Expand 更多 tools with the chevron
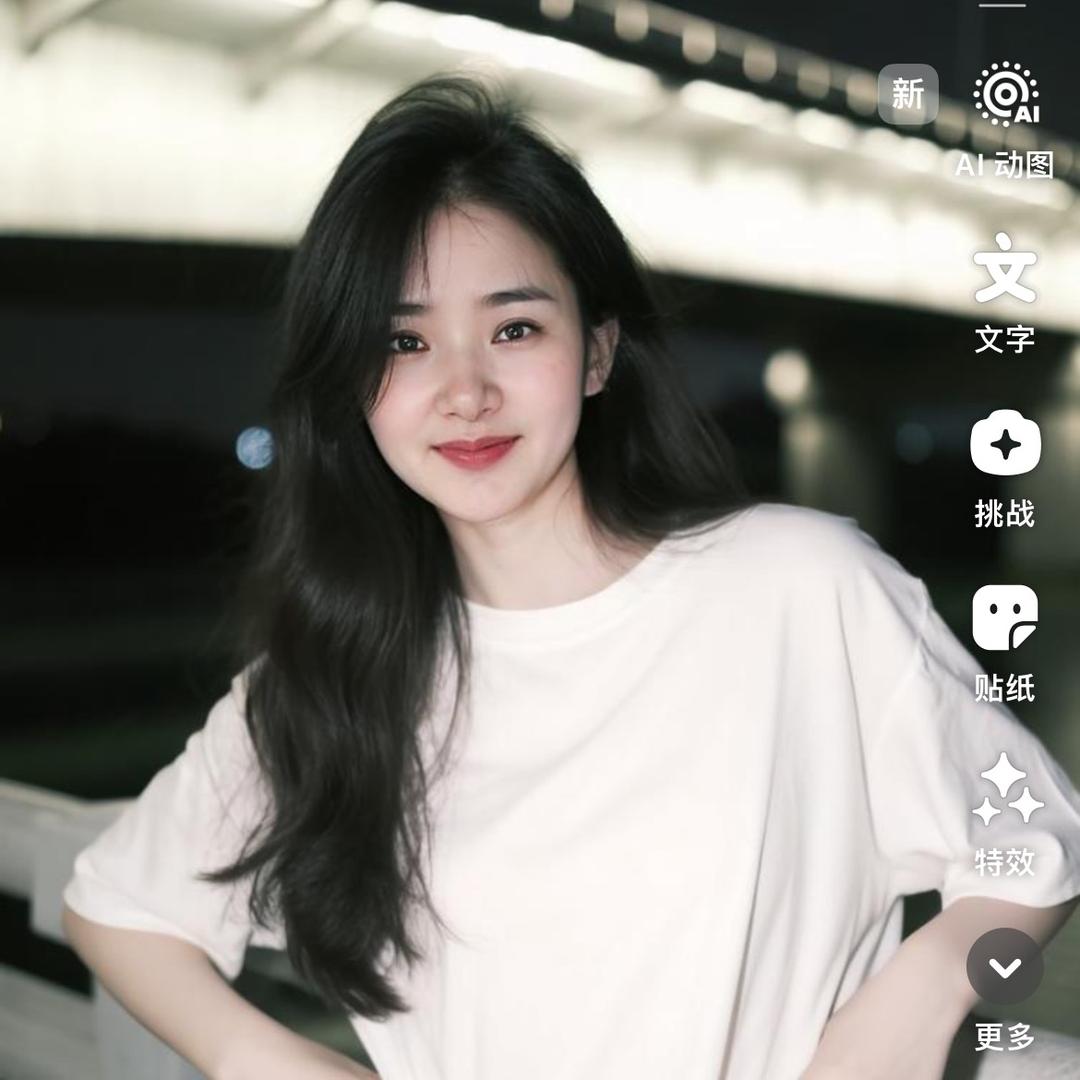The width and height of the screenshot is (1080, 1080). (x=1005, y=967)
